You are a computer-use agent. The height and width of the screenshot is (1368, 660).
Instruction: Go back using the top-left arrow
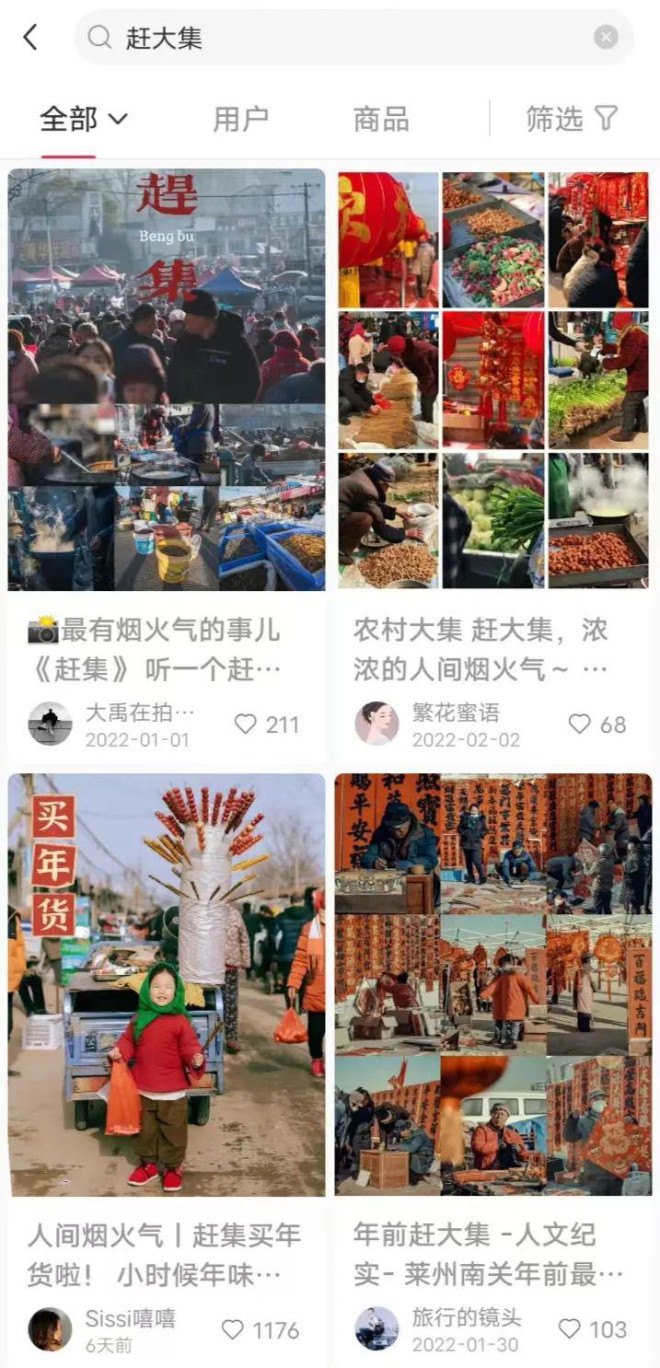pos(30,38)
